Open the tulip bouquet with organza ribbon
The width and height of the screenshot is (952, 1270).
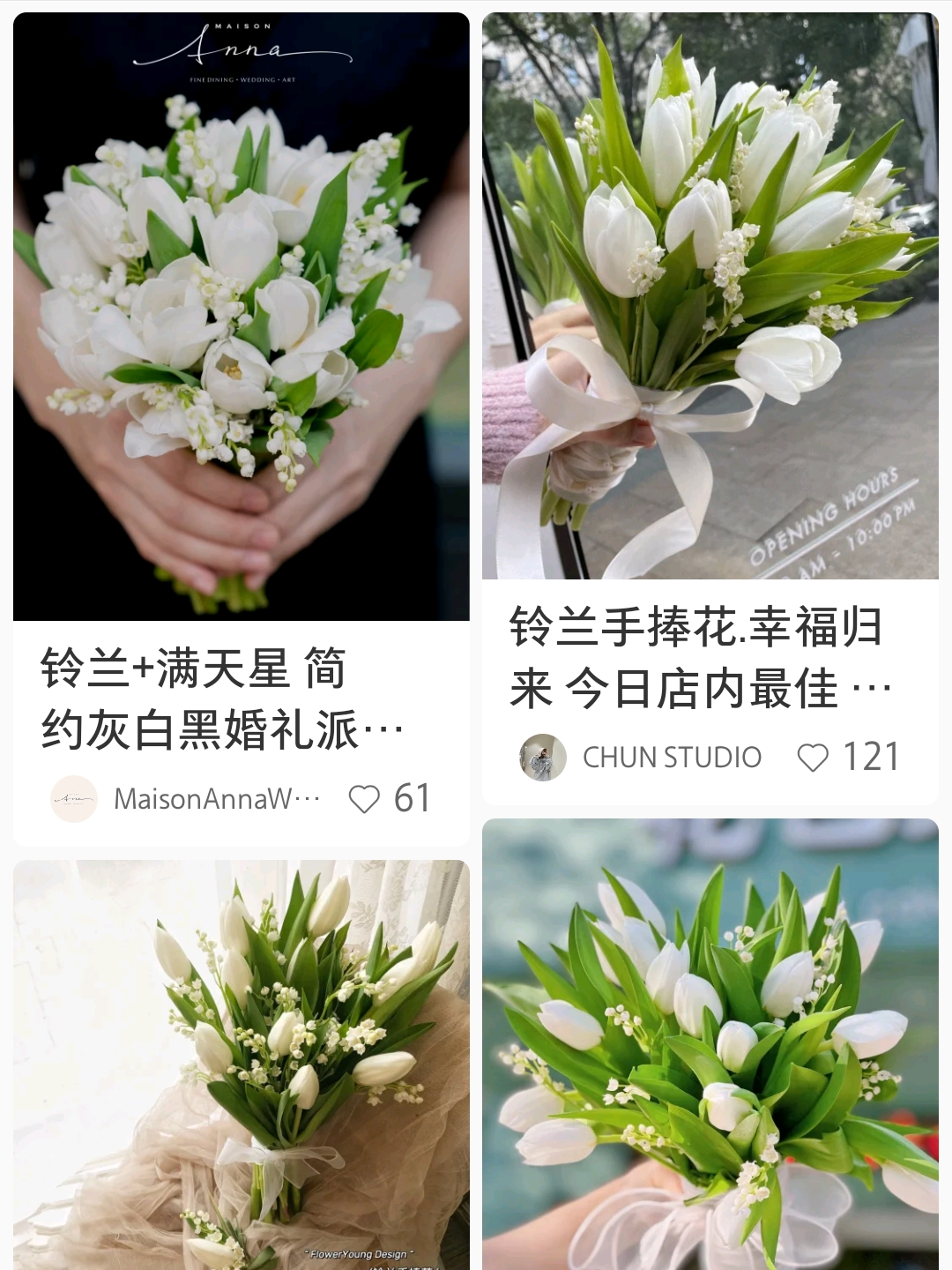tap(710, 1045)
